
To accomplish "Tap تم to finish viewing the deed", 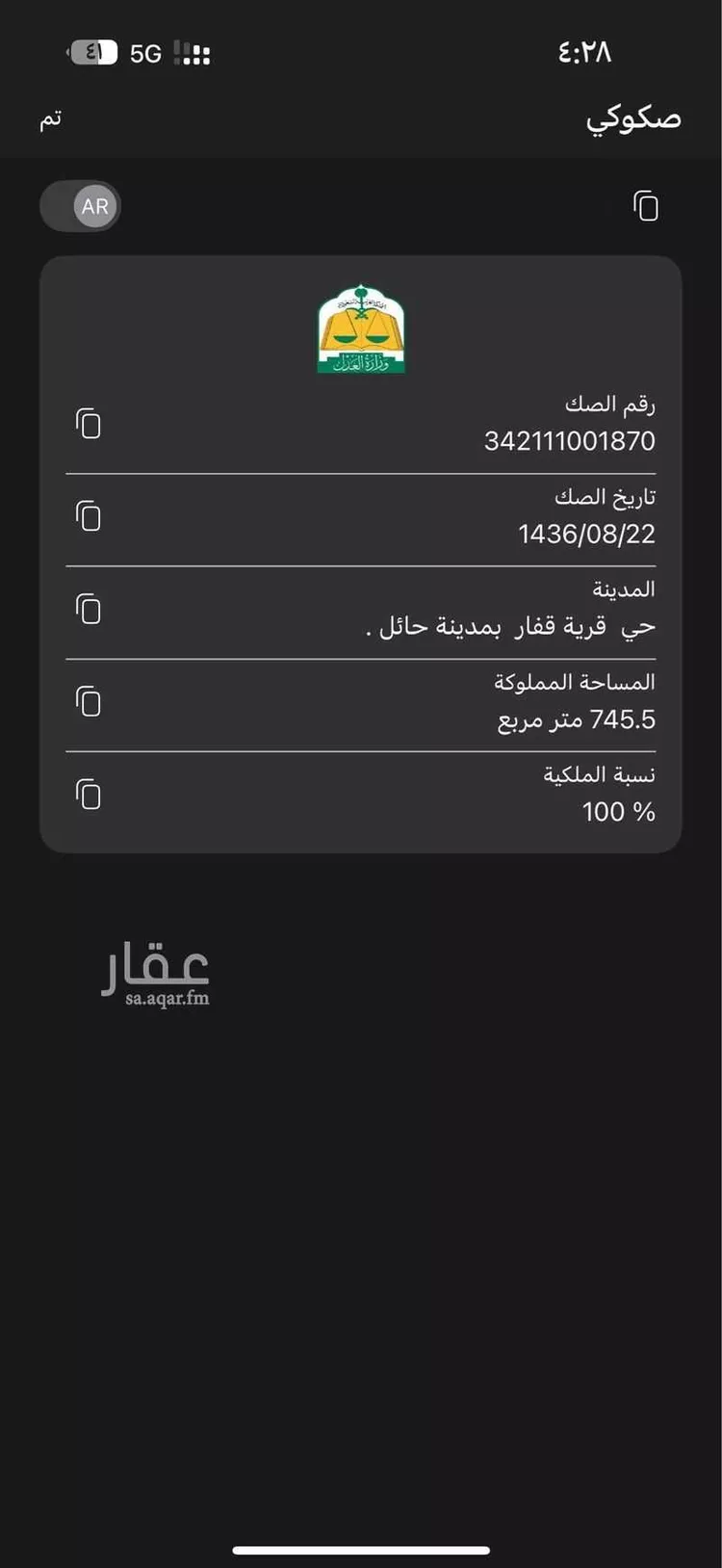I will (x=50, y=118).
